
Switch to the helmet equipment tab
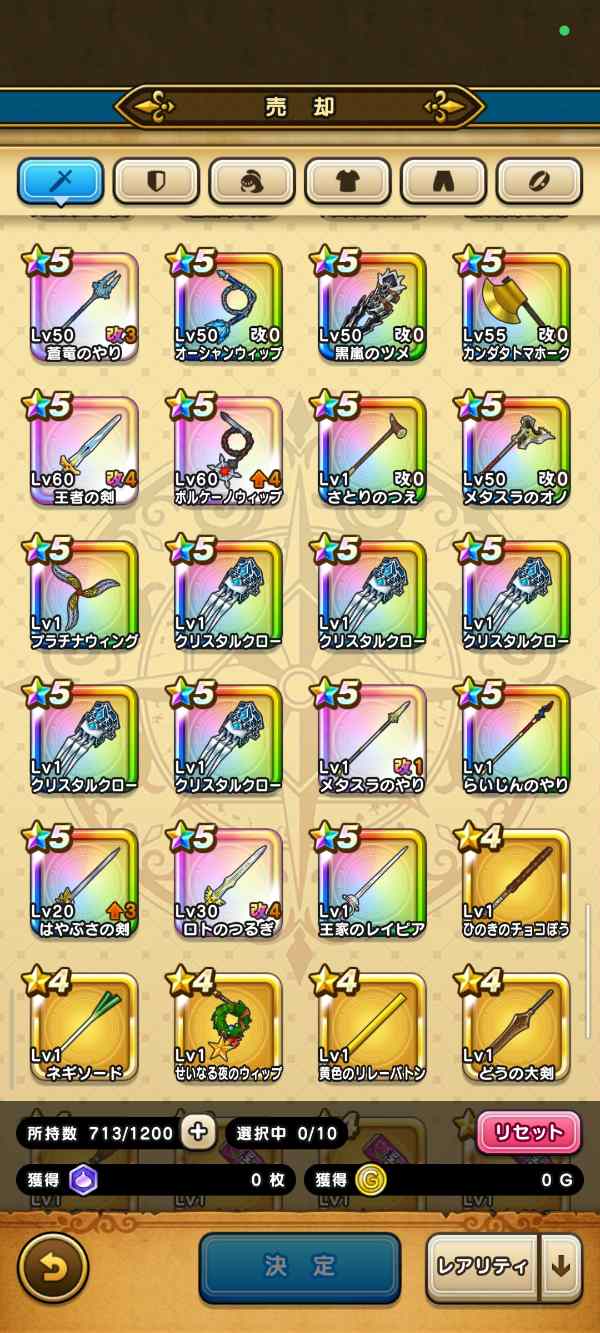[x=252, y=181]
